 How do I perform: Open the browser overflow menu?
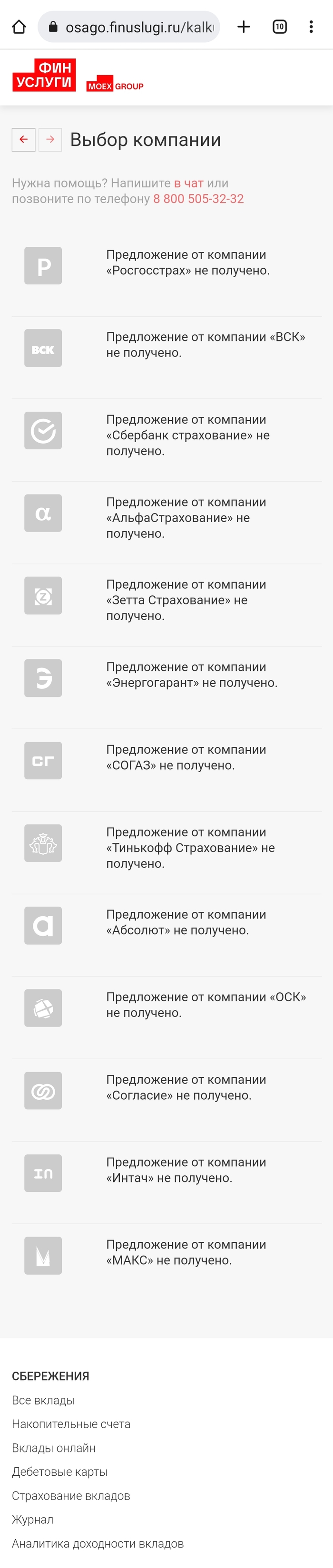311,27
